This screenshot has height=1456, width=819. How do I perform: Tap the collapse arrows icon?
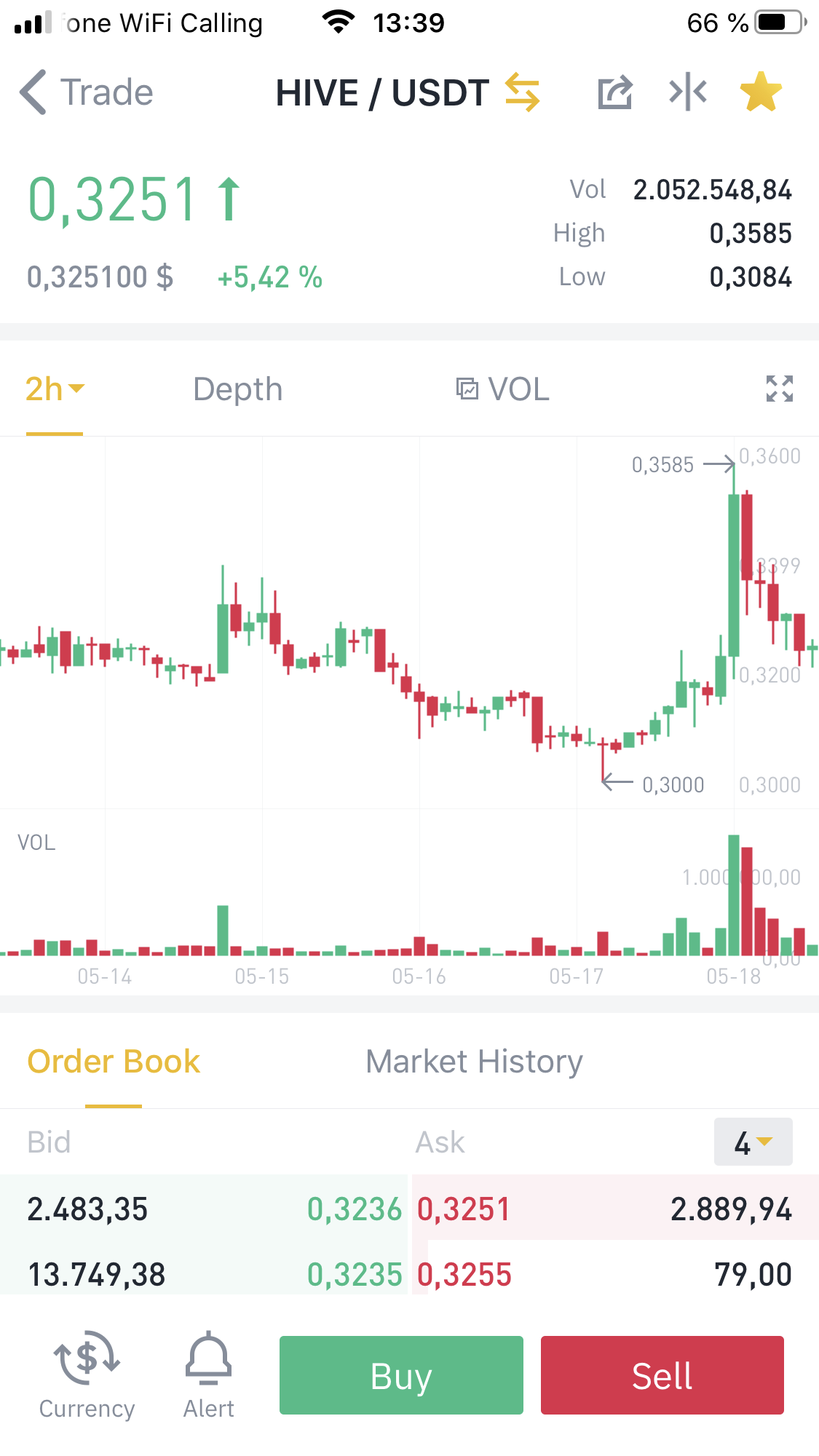[x=687, y=92]
